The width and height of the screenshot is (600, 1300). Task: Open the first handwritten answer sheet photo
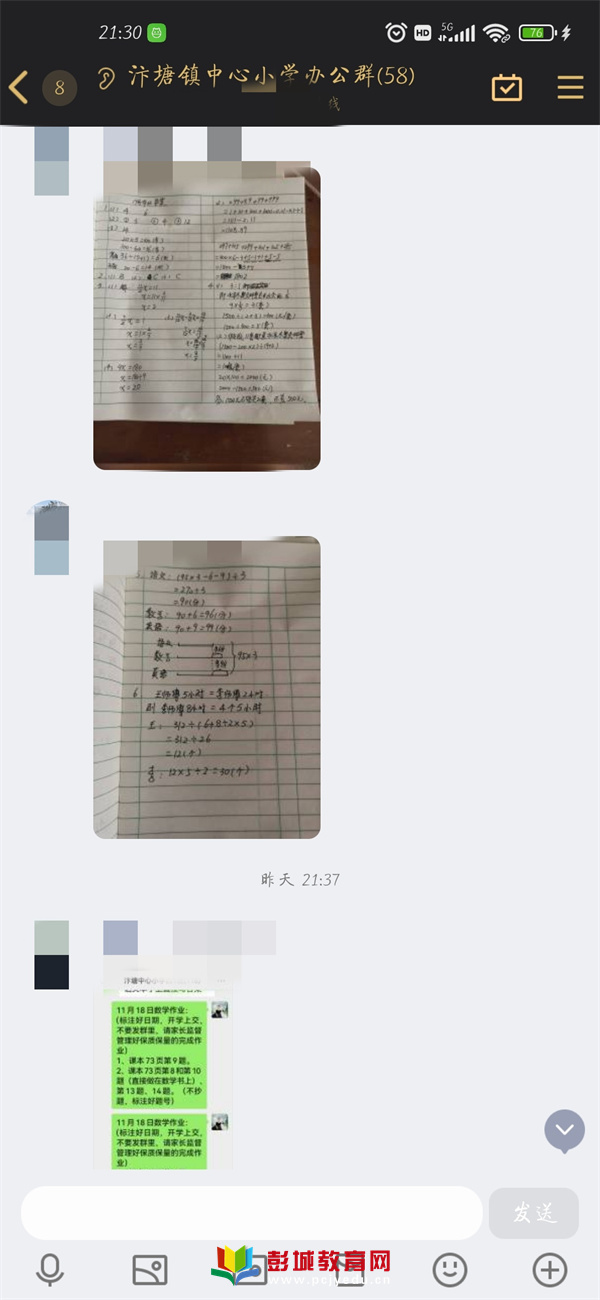[207, 318]
